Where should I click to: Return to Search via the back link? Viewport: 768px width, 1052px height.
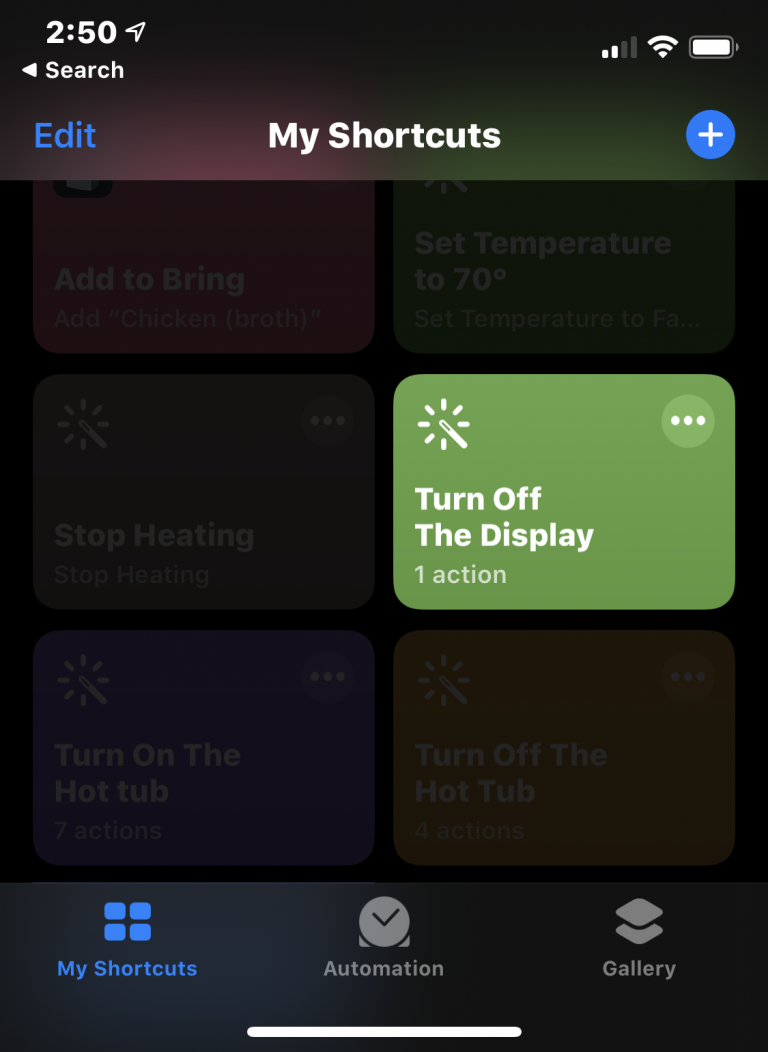coord(72,70)
